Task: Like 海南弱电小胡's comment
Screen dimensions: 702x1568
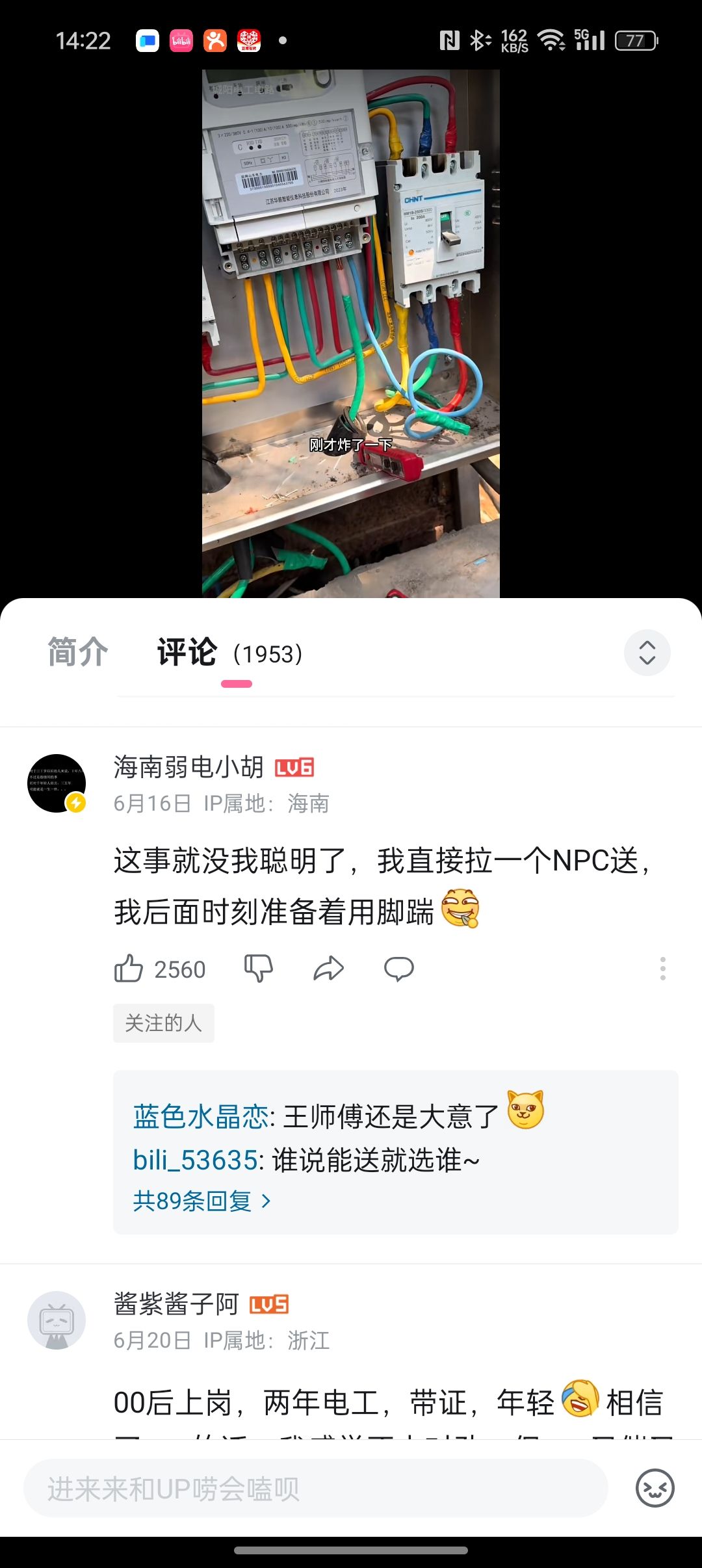Action: pyautogui.click(x=129, y=969)
